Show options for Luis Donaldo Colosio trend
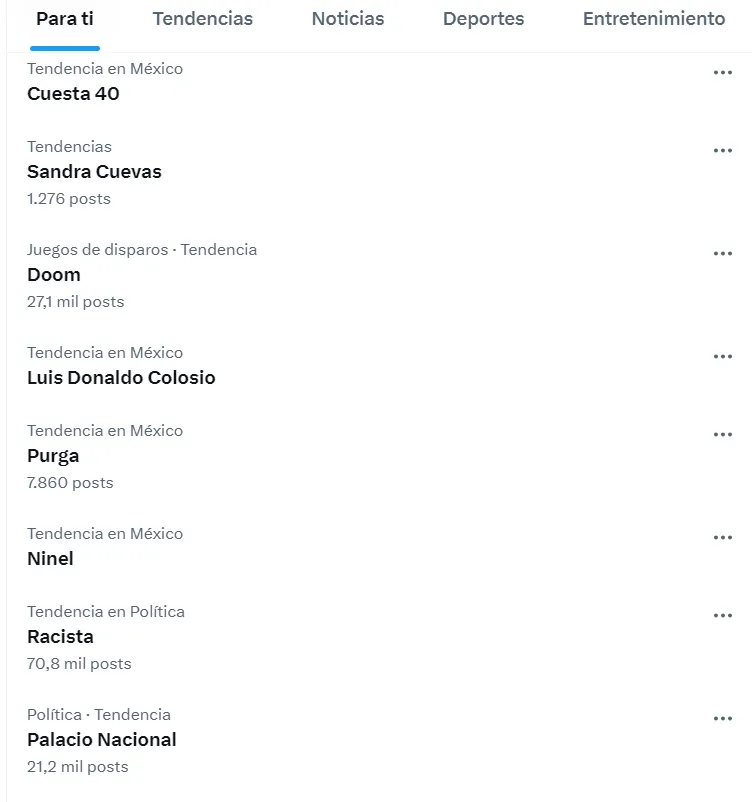This screenshot has height=802, width=752. 722,357
